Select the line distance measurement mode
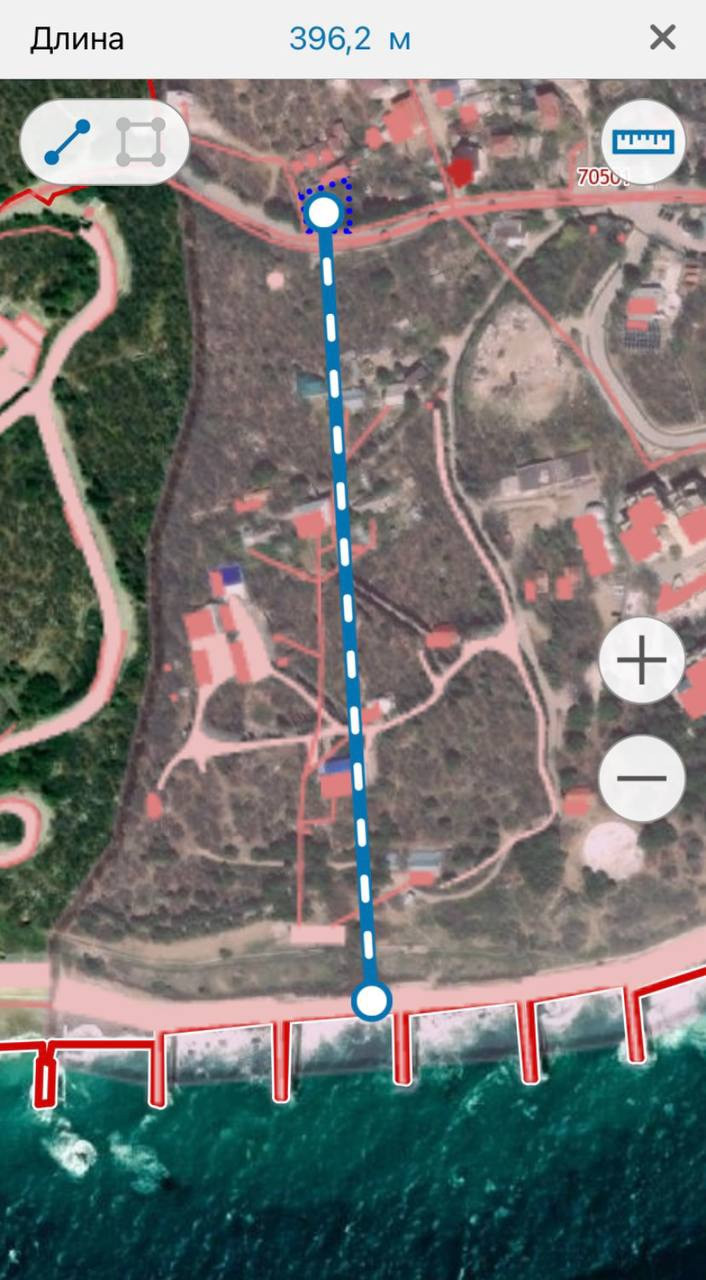Viewport: 706px width, 1280px height. (x=68, y=142)
